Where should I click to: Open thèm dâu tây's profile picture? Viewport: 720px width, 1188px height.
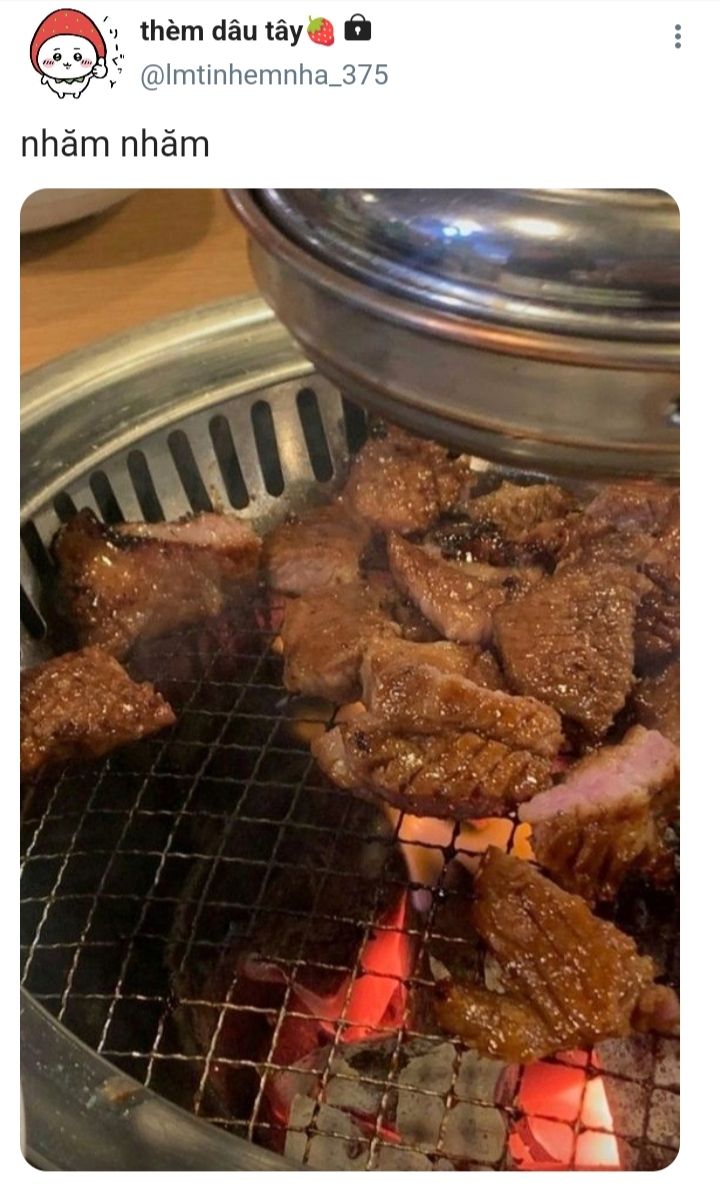click(x=68, y=52)
